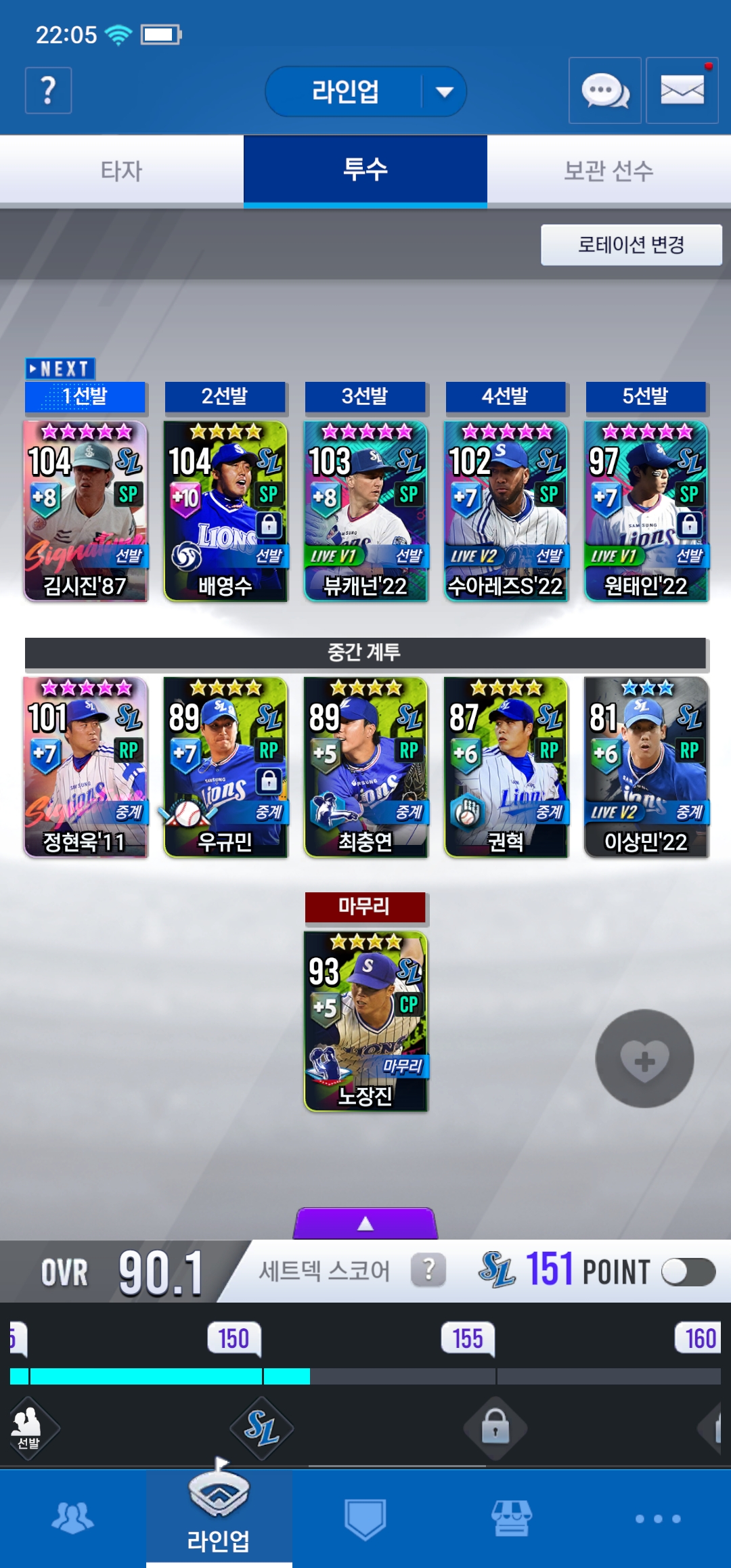This screenshot has height=1568, width=731.
Task: Open the shop icon in bottom navigation
Action: coord(512,1518)
